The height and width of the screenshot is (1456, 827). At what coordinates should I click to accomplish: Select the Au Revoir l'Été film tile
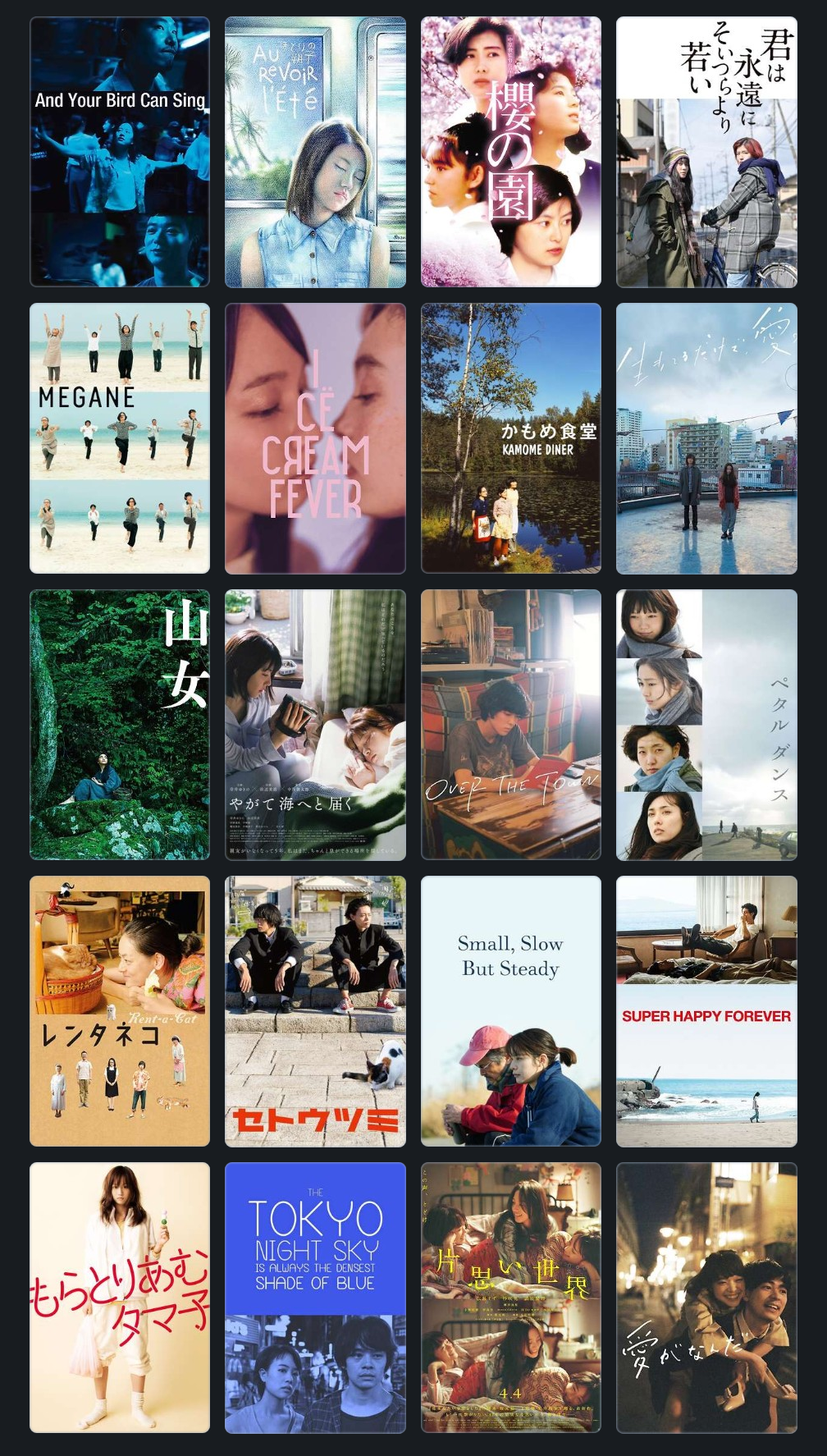(315, 152)
